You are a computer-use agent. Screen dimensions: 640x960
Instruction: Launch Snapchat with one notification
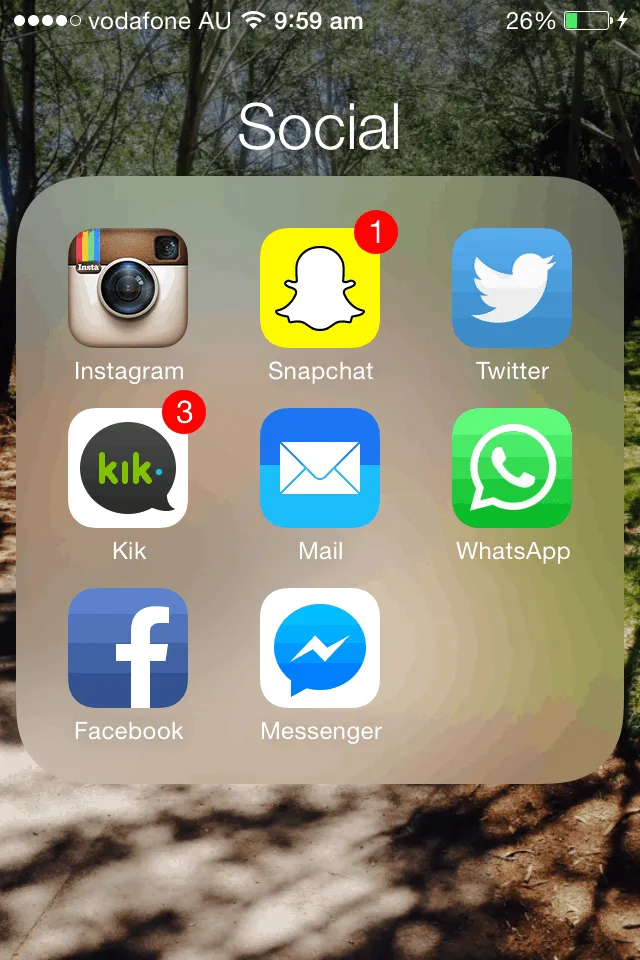(320, 288)
